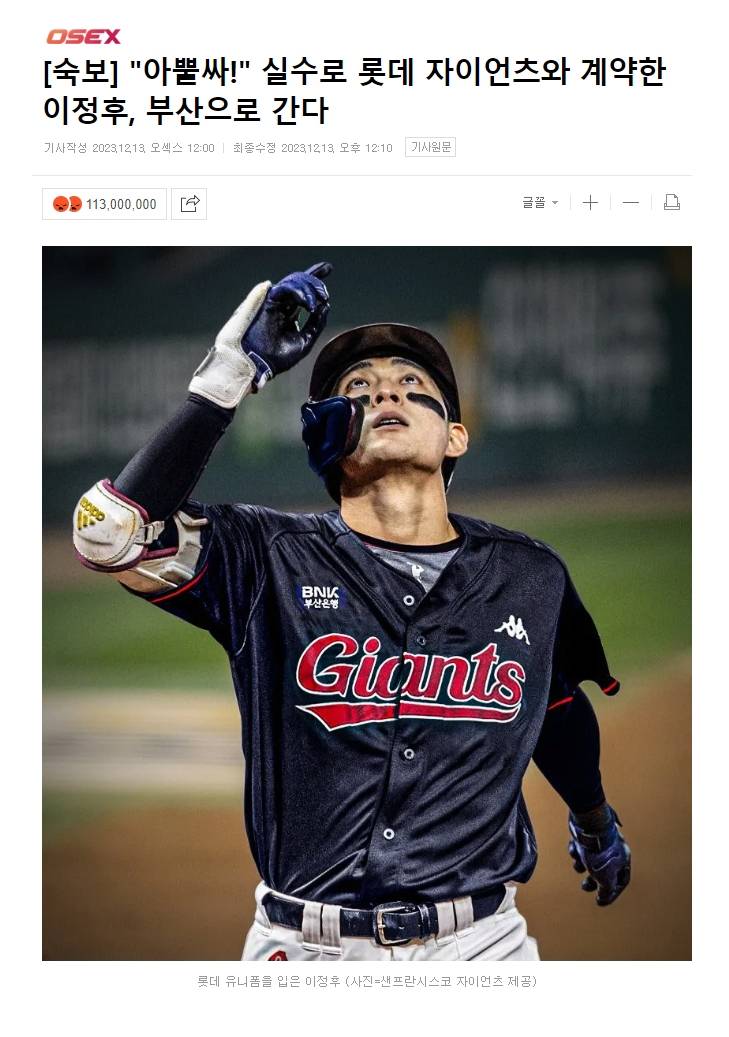Screen dimensions: 729x1037
Task: Open the 기사원문 original article link
Action: [430, 147]
